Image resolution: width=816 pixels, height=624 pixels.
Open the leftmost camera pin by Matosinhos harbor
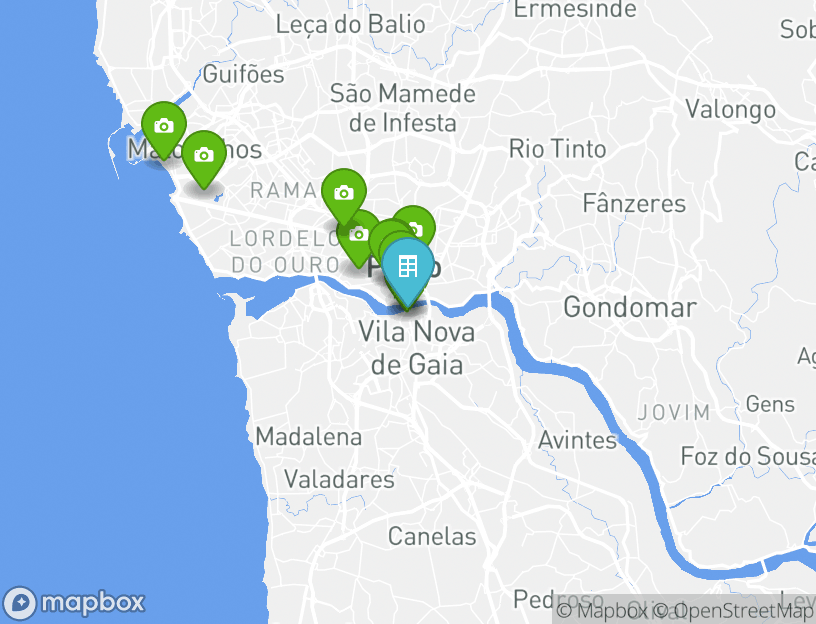click(x=163, y=126)
